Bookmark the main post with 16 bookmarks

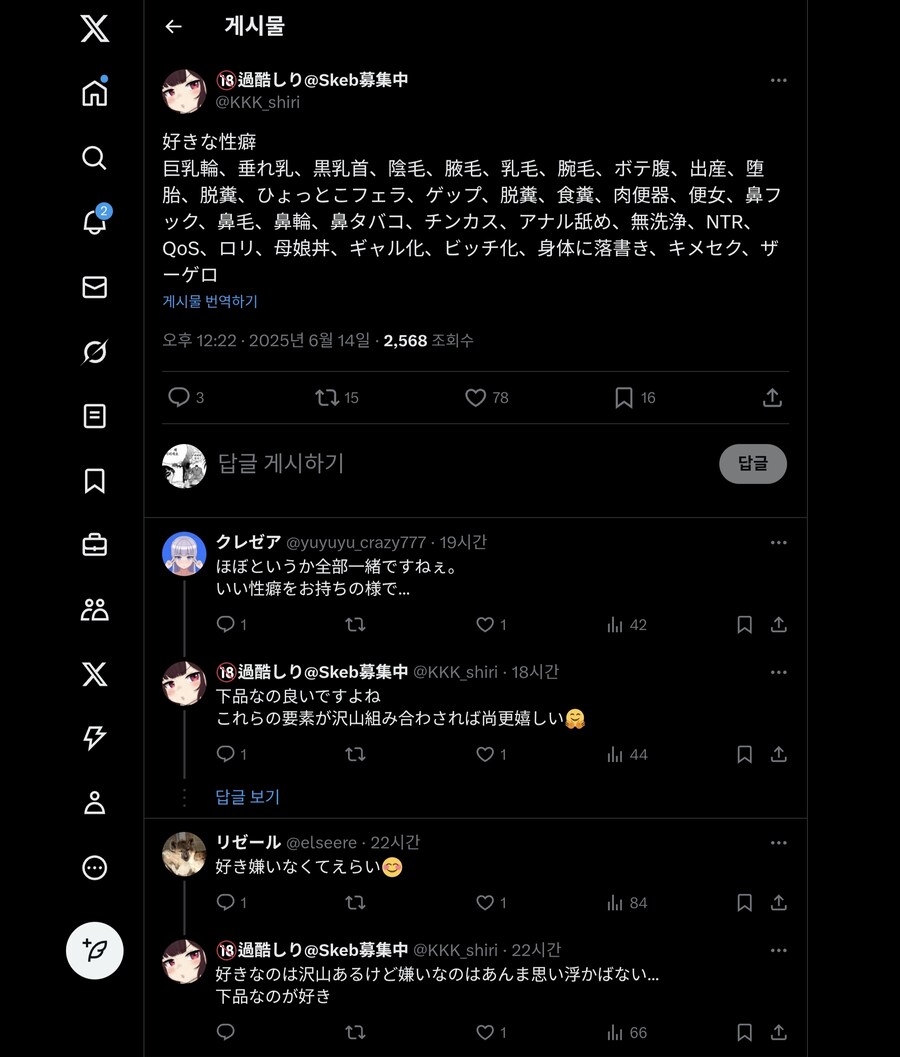click(624, 398)
